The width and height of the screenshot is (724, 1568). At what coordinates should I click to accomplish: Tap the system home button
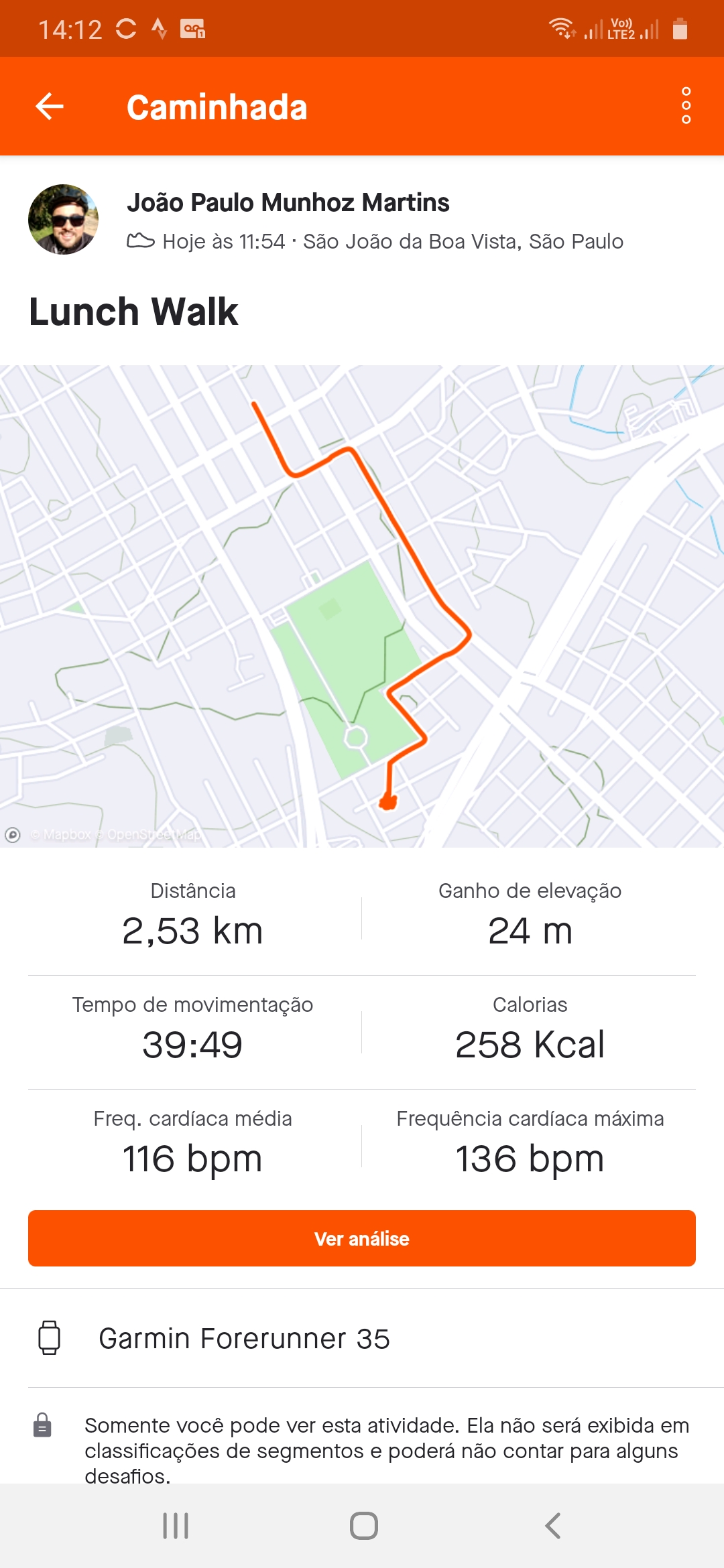pyautogui.click(x=363, y=1526)
